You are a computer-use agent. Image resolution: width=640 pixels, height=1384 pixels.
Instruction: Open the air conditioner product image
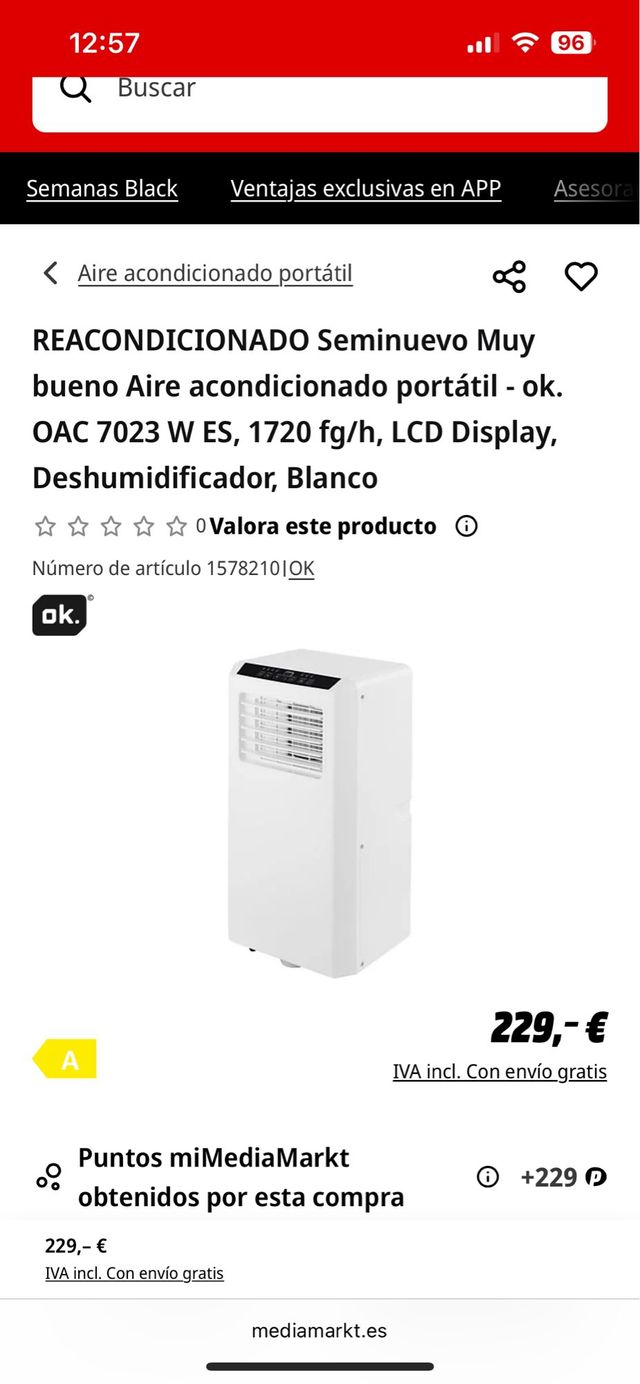click(320, 815)
